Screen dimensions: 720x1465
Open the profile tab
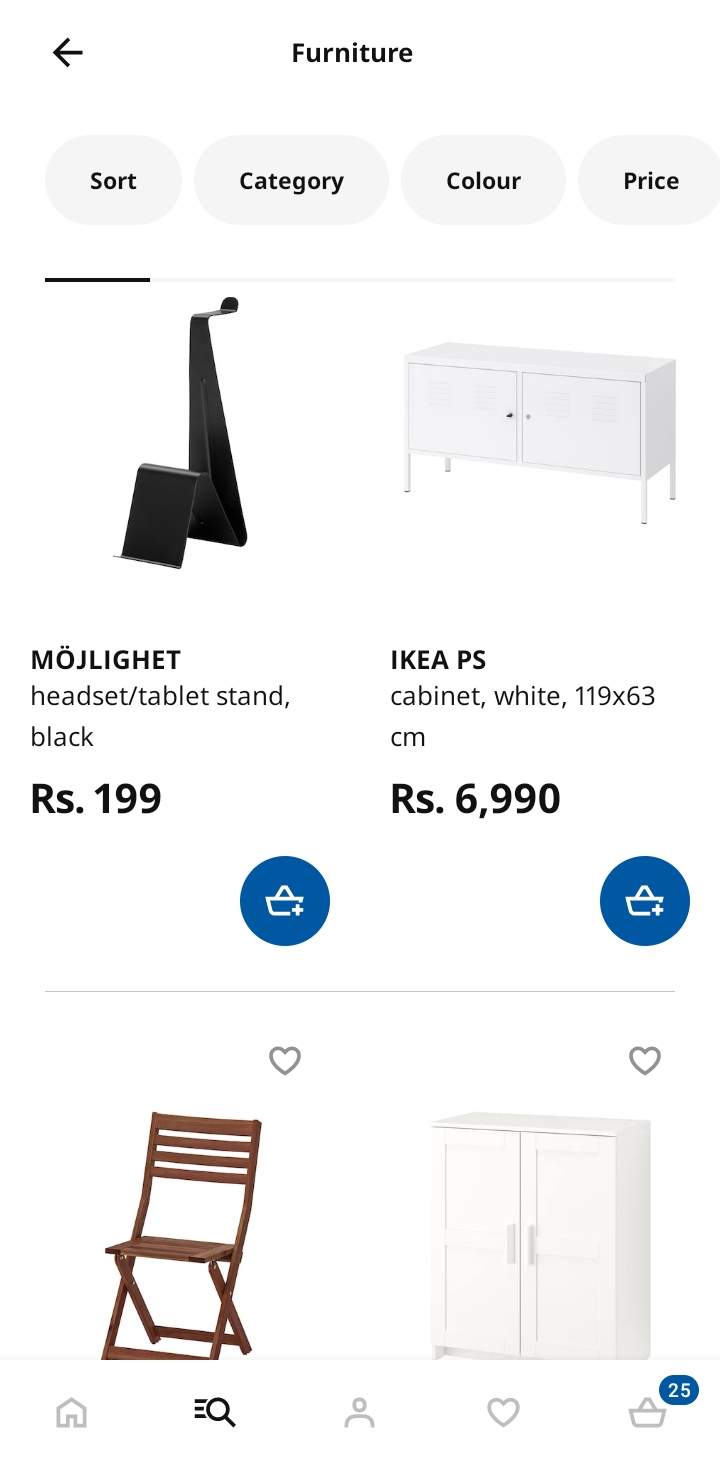click(x=359, y=1412)
